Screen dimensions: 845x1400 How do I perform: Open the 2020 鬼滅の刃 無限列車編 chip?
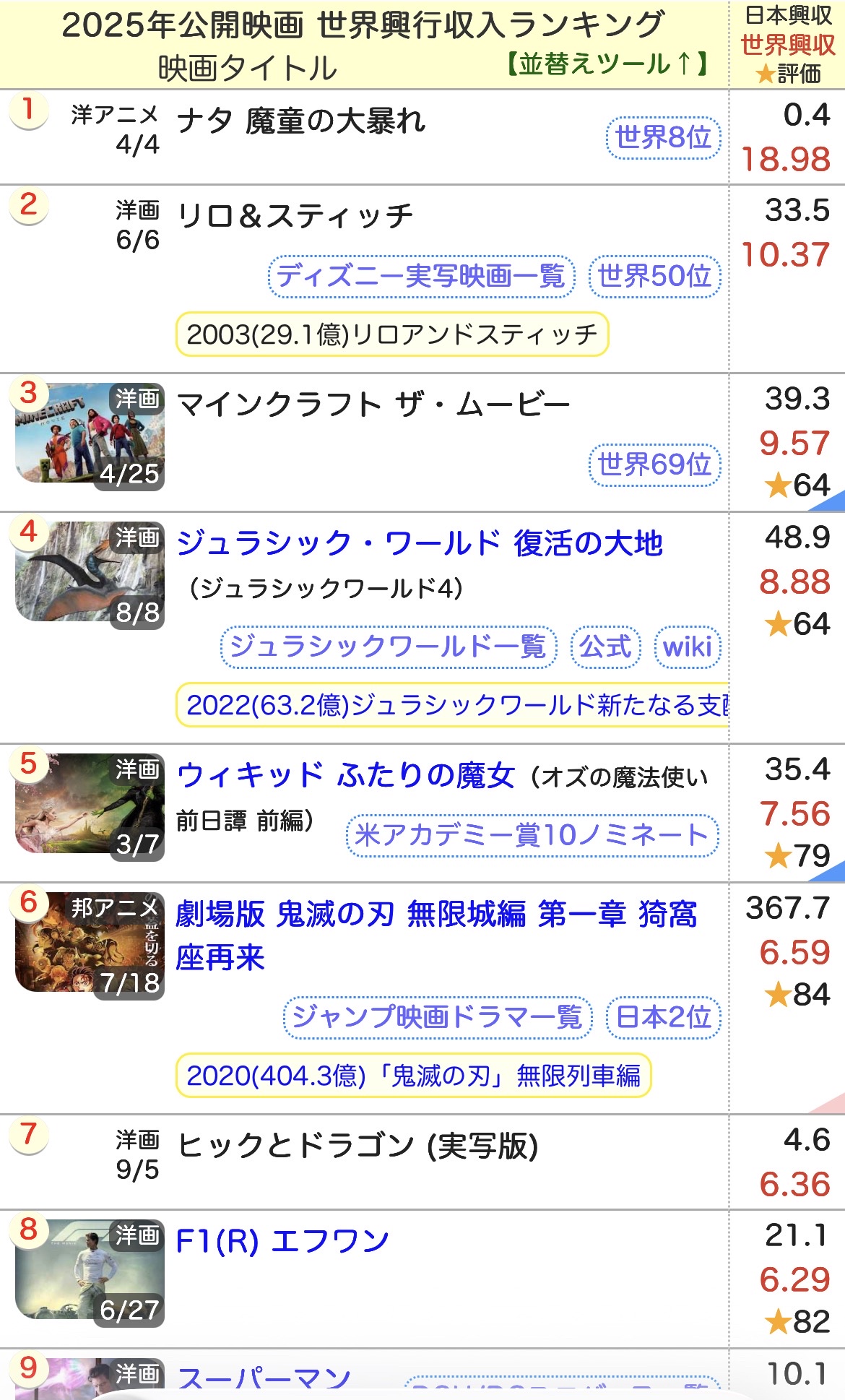413,1076
